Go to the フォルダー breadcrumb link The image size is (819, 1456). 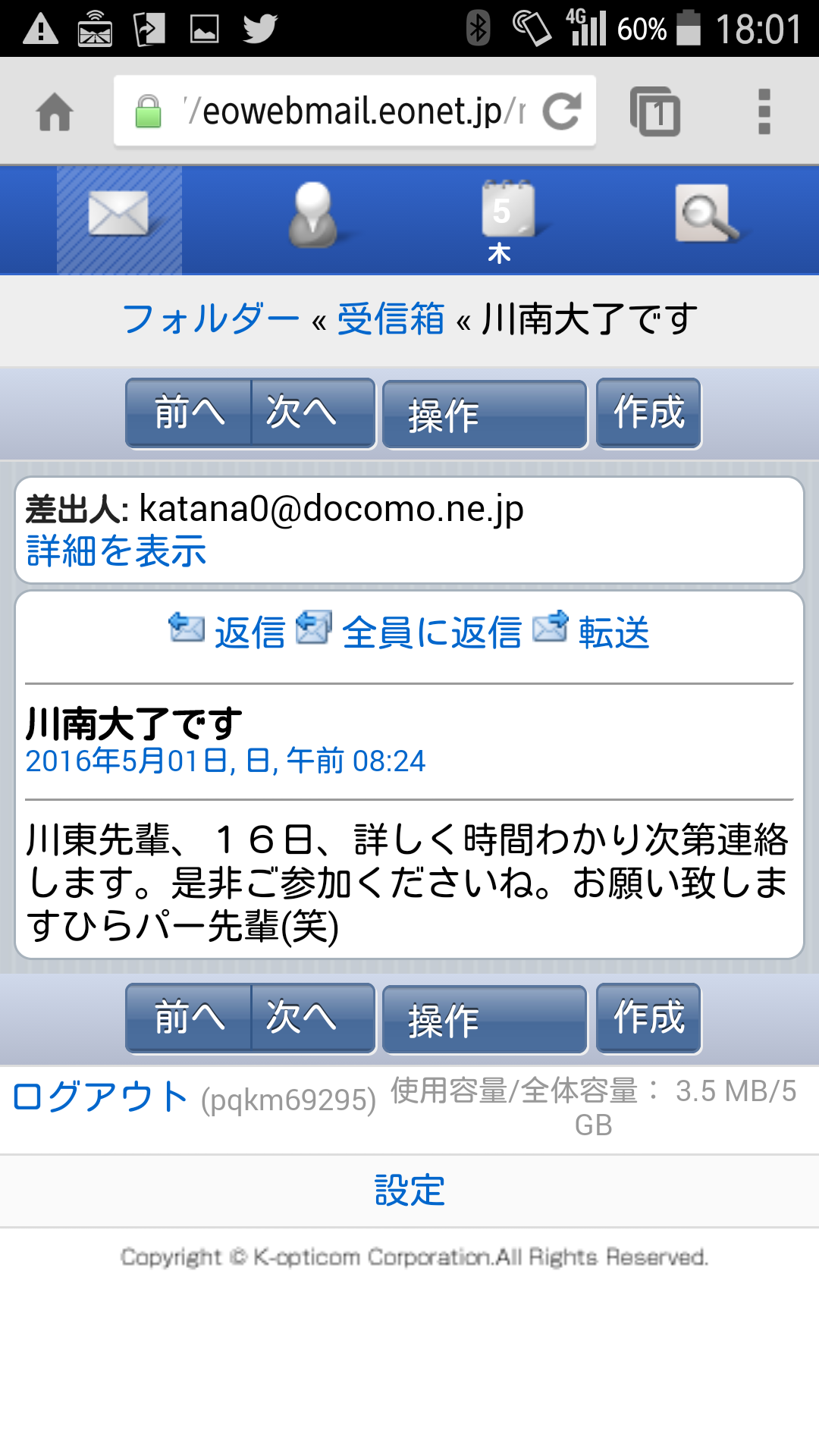(211, 318)
